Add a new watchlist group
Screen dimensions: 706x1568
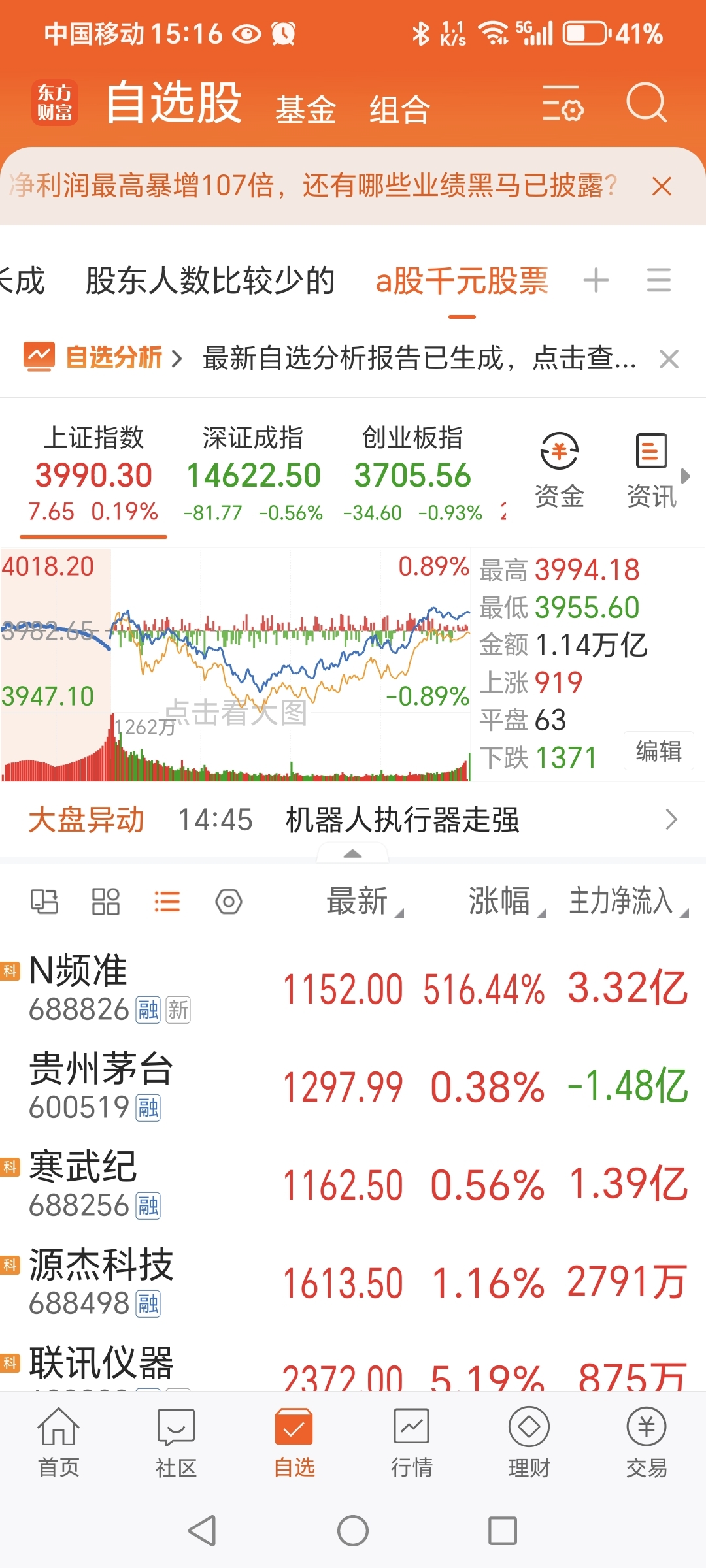coord(596,281)
